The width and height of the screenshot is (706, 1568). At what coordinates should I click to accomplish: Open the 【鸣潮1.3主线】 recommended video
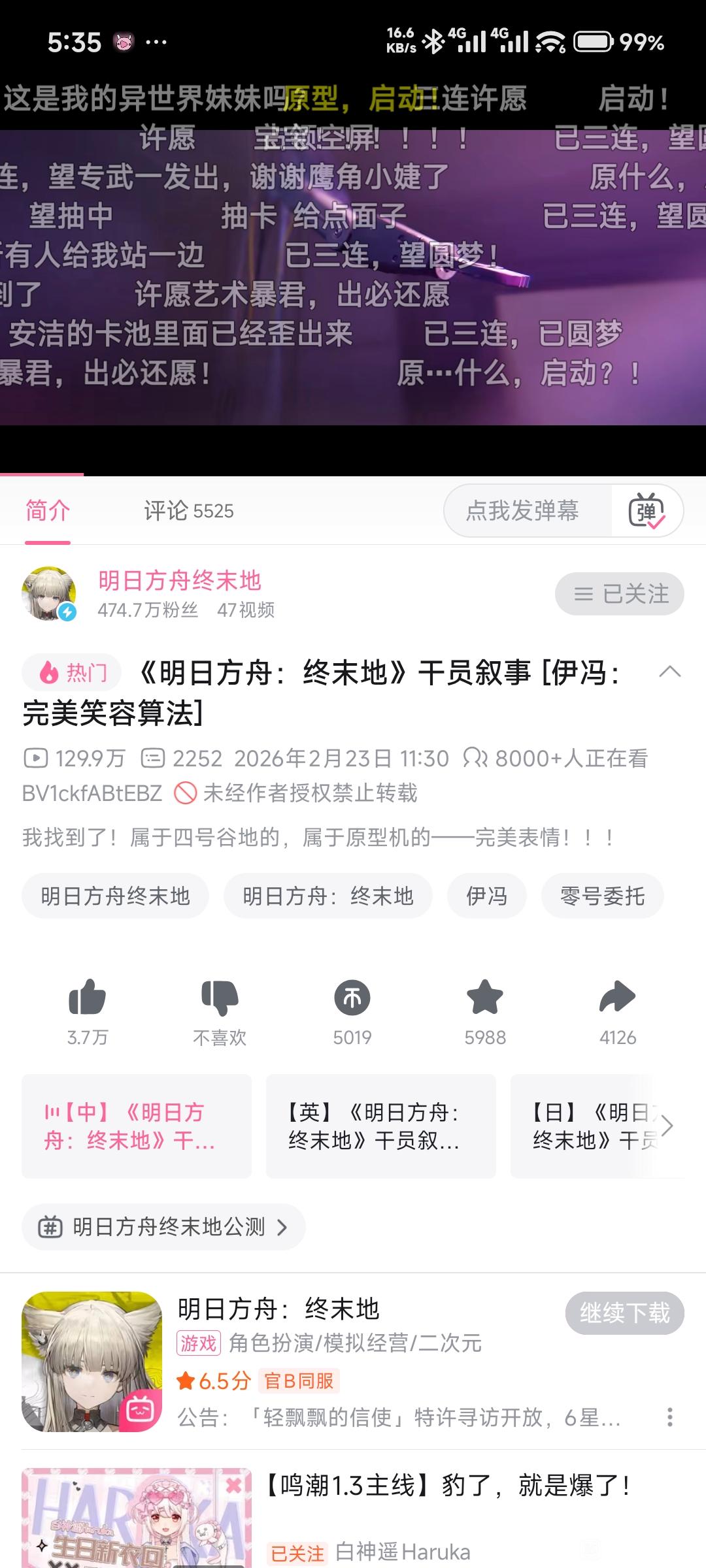pos(448,1486)
